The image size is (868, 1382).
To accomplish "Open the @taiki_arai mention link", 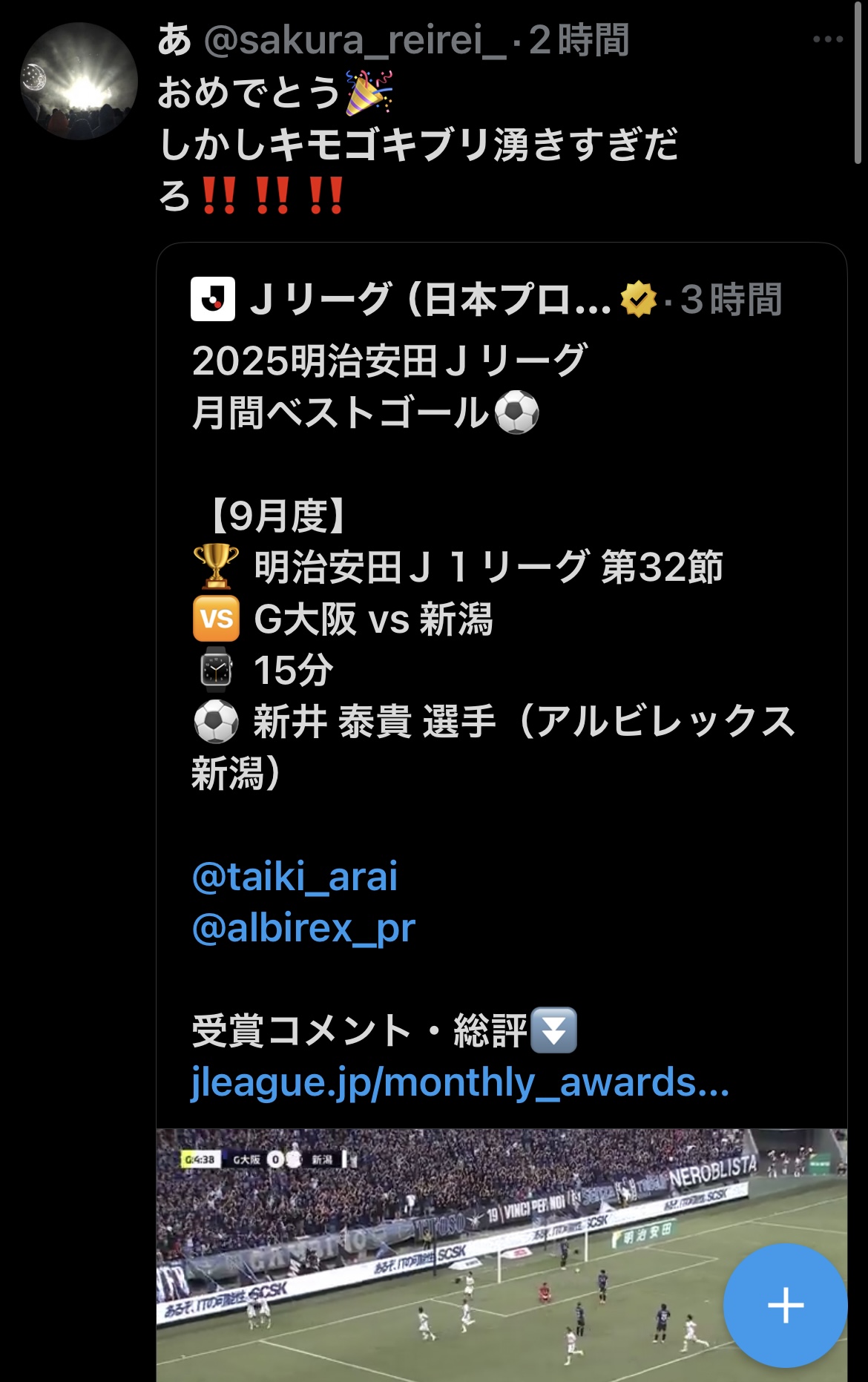I will pyautogui.click(x=295, y=876).
